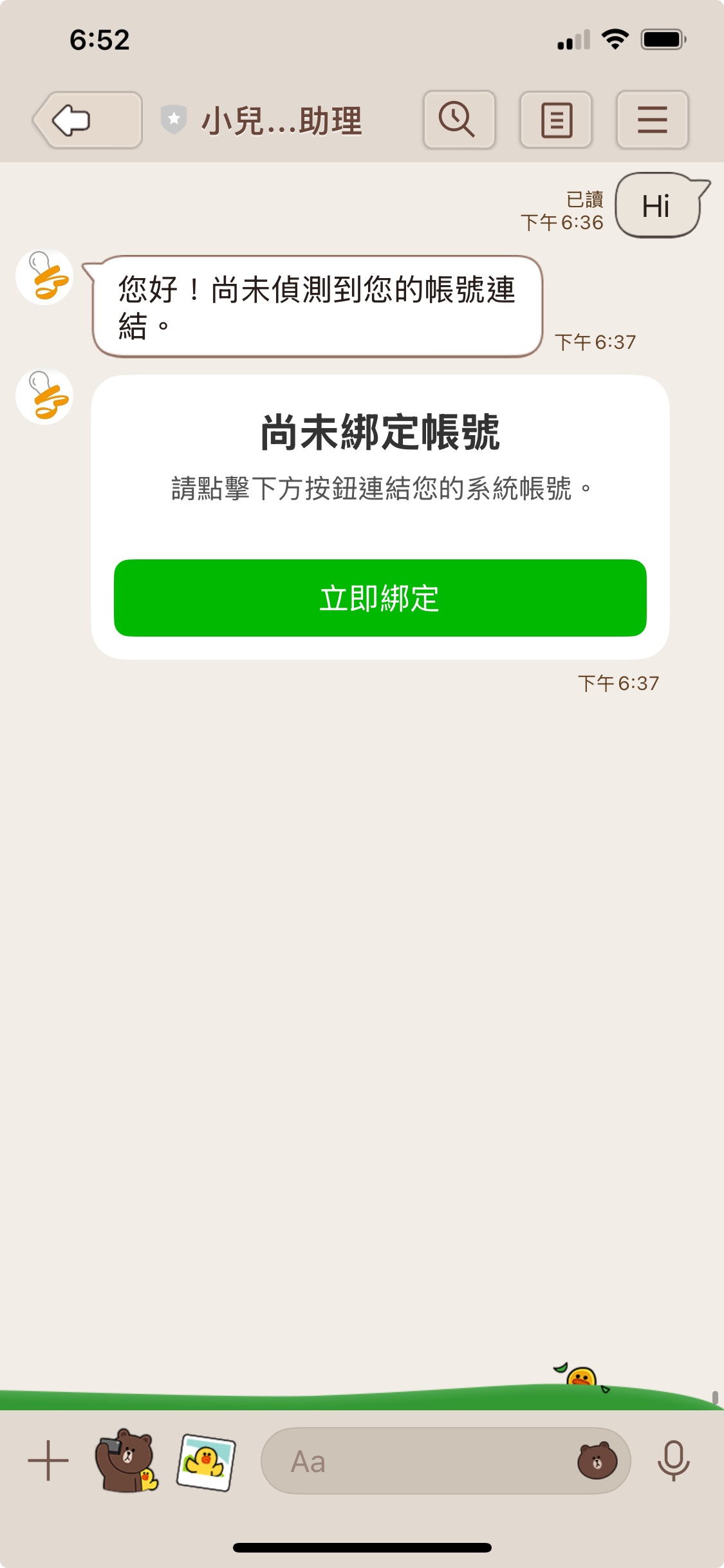Tap the 已讀 read receipt label
The width and height of the screenshot is (724, 1568).
584,197
